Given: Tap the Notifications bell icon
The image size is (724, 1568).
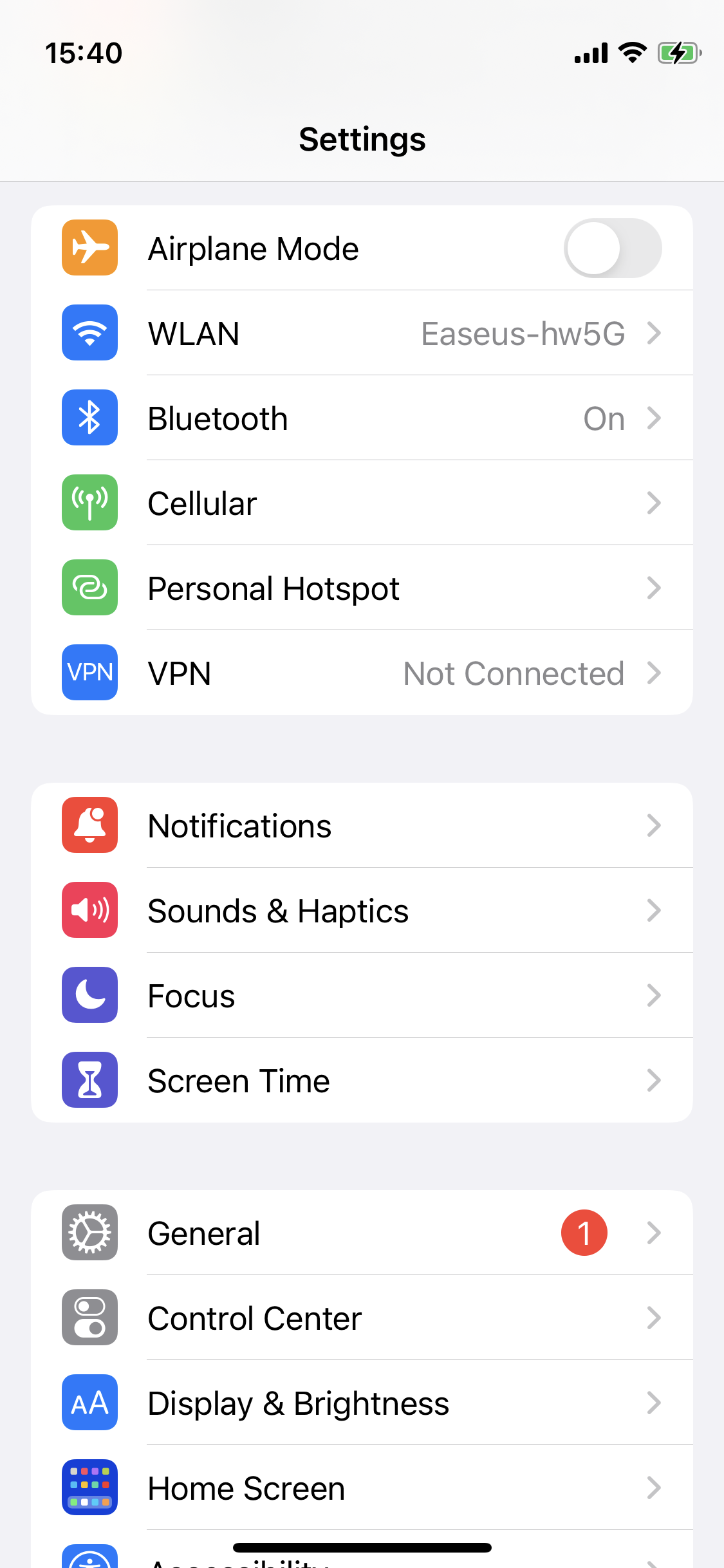Looking at the screenshot, I should coord(89,825).
